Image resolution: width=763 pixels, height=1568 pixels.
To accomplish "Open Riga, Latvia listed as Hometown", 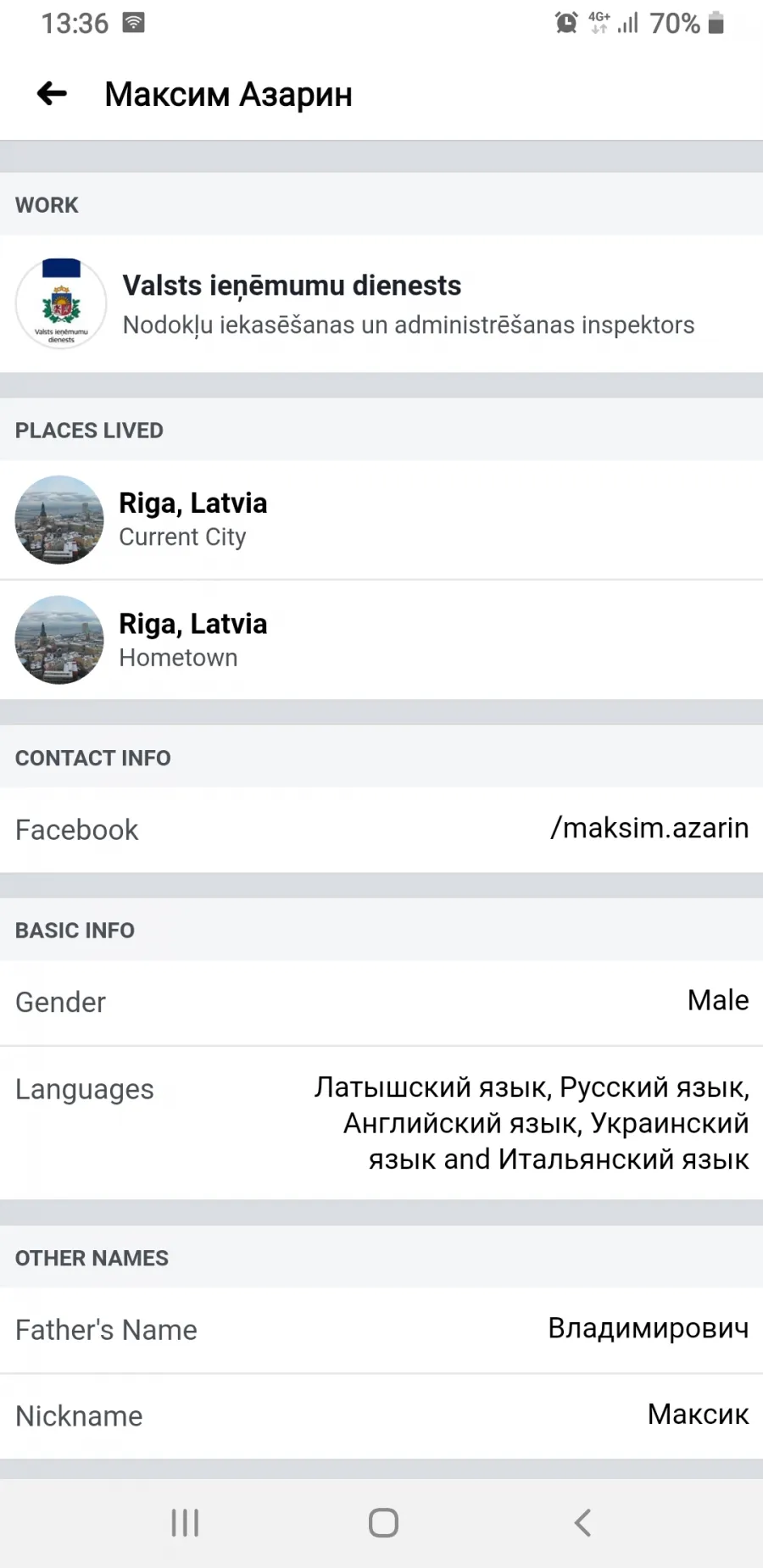I will (381, 640).
